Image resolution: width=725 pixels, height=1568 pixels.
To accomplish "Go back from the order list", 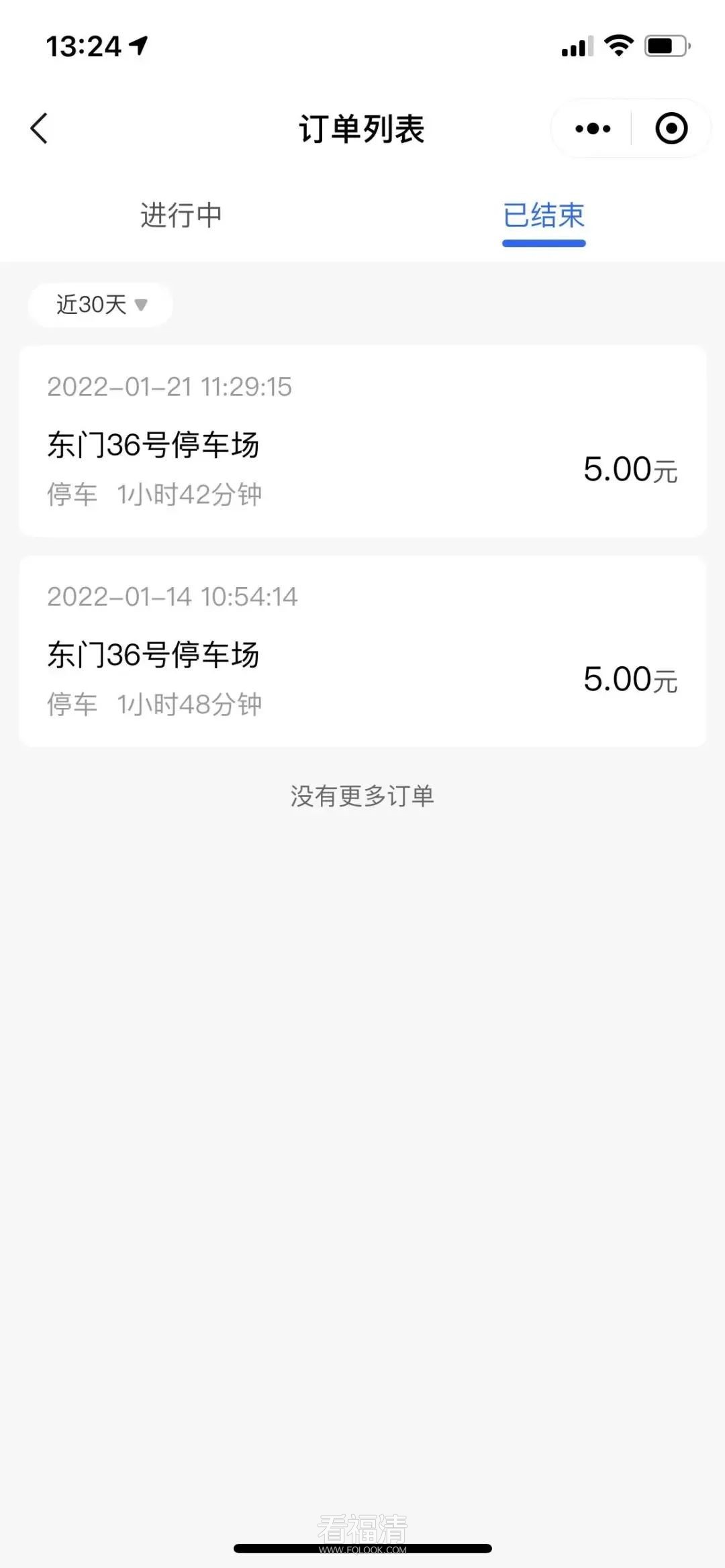I will tap(40, 128).
